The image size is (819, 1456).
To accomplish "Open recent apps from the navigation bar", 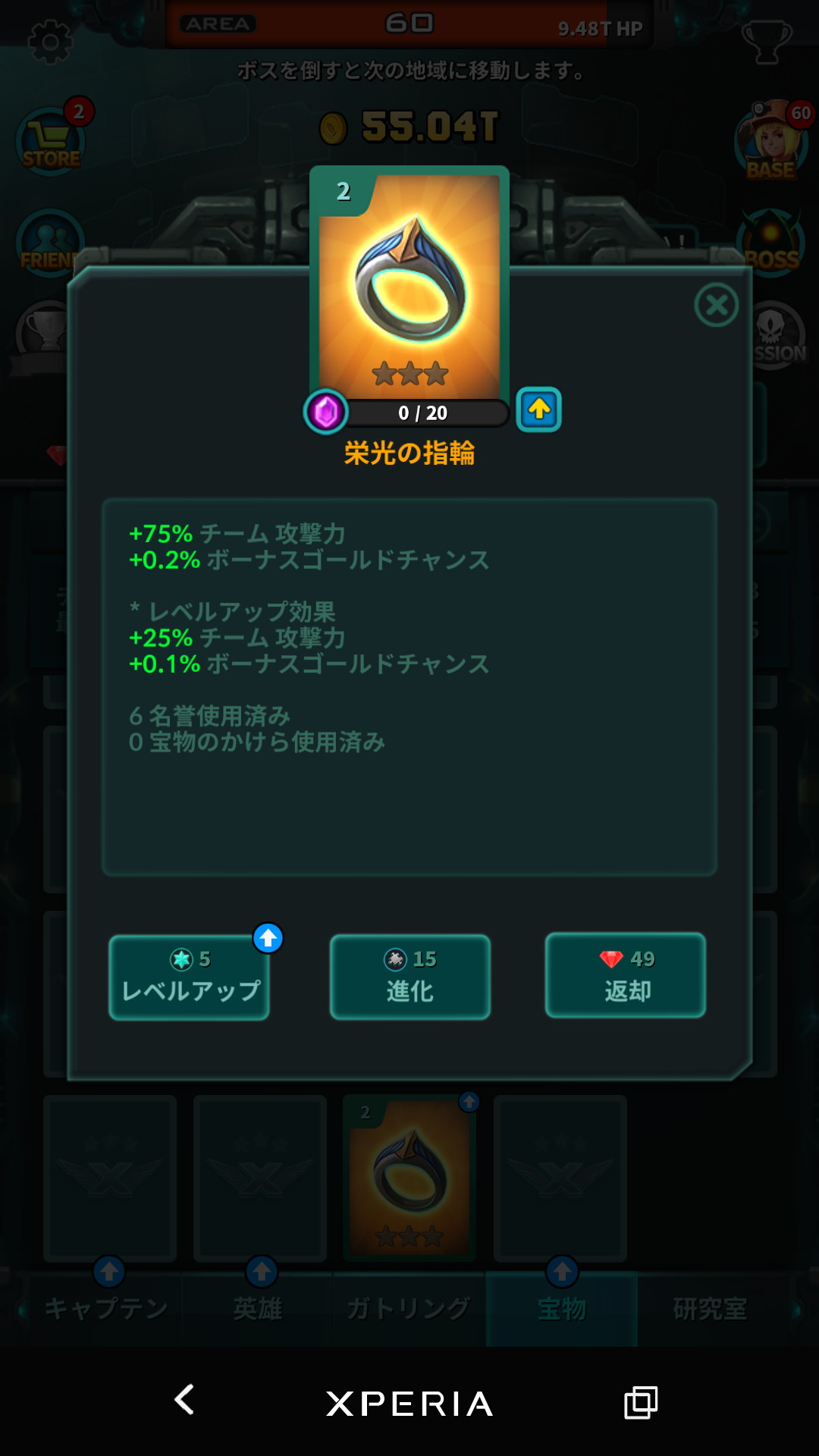I will [x=640, y=1402].
